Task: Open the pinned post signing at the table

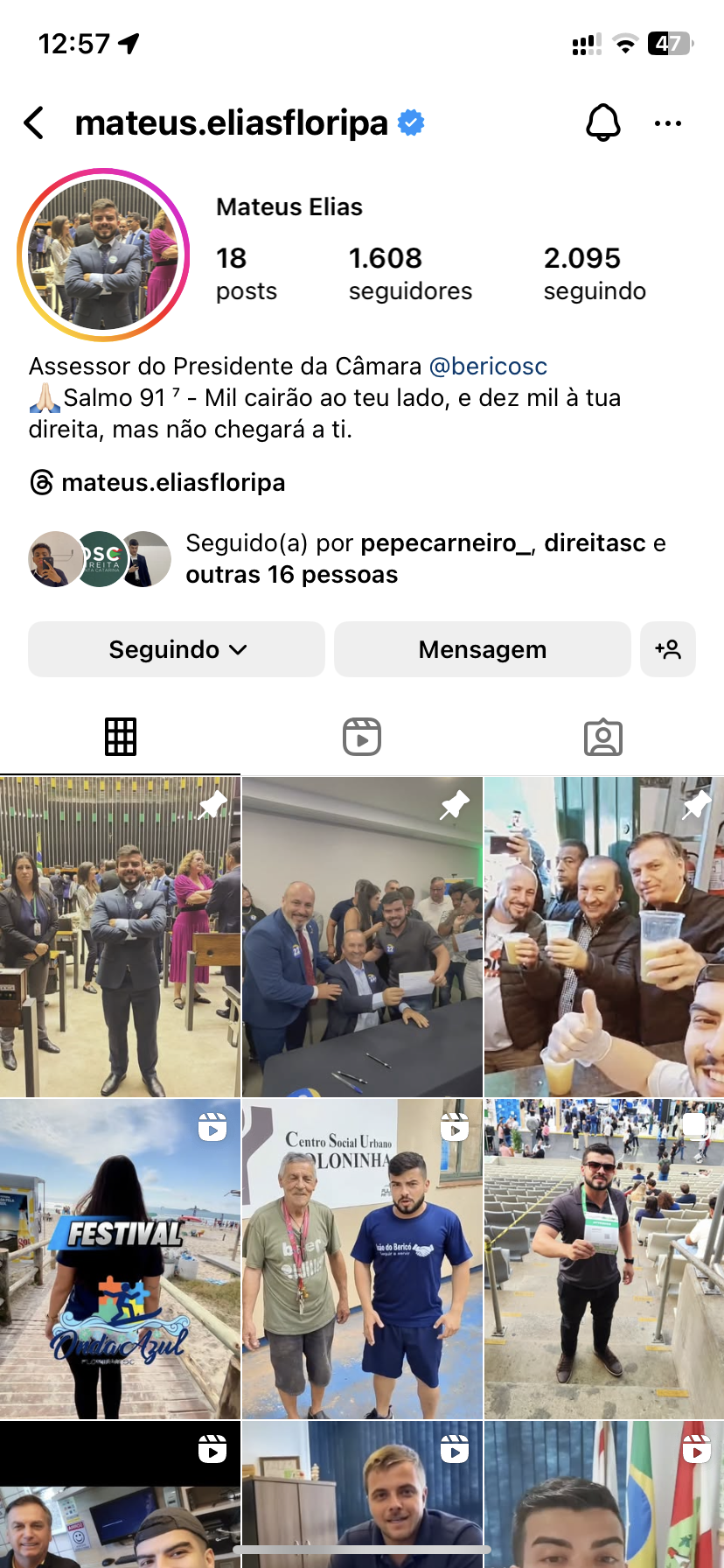Action: (x=362, y=936)
